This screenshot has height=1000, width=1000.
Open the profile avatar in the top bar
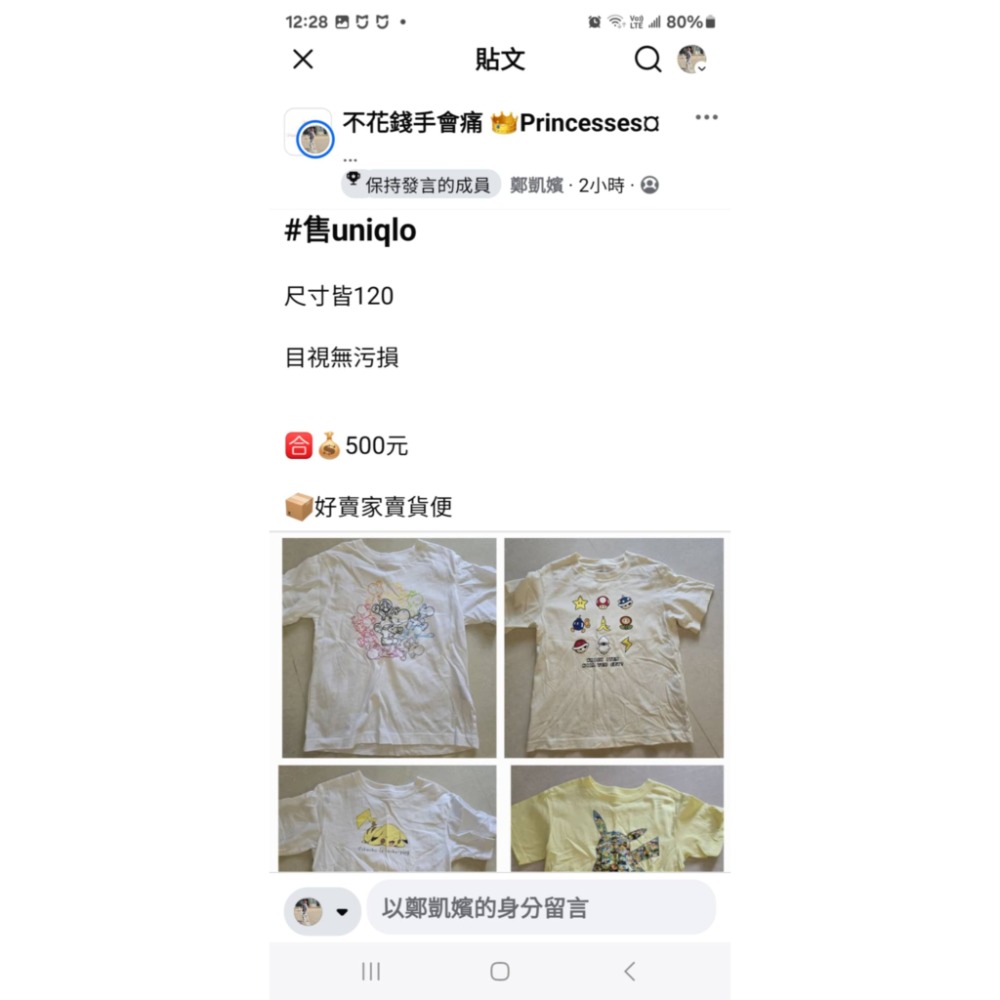pyautogui.click(x=692, y=60)
